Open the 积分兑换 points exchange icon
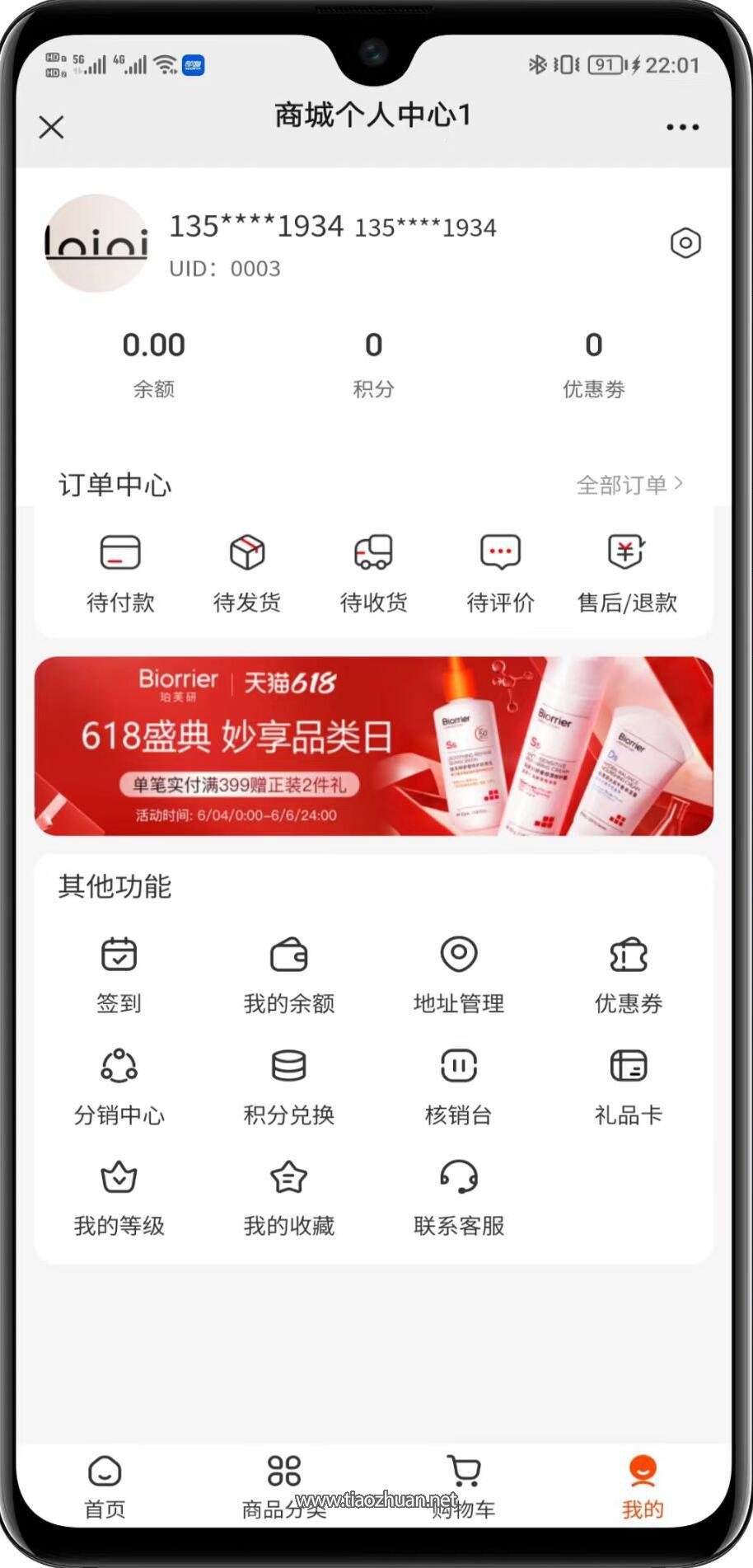This screenshot has height=1568, width=753. click(x=288, y=1084)
